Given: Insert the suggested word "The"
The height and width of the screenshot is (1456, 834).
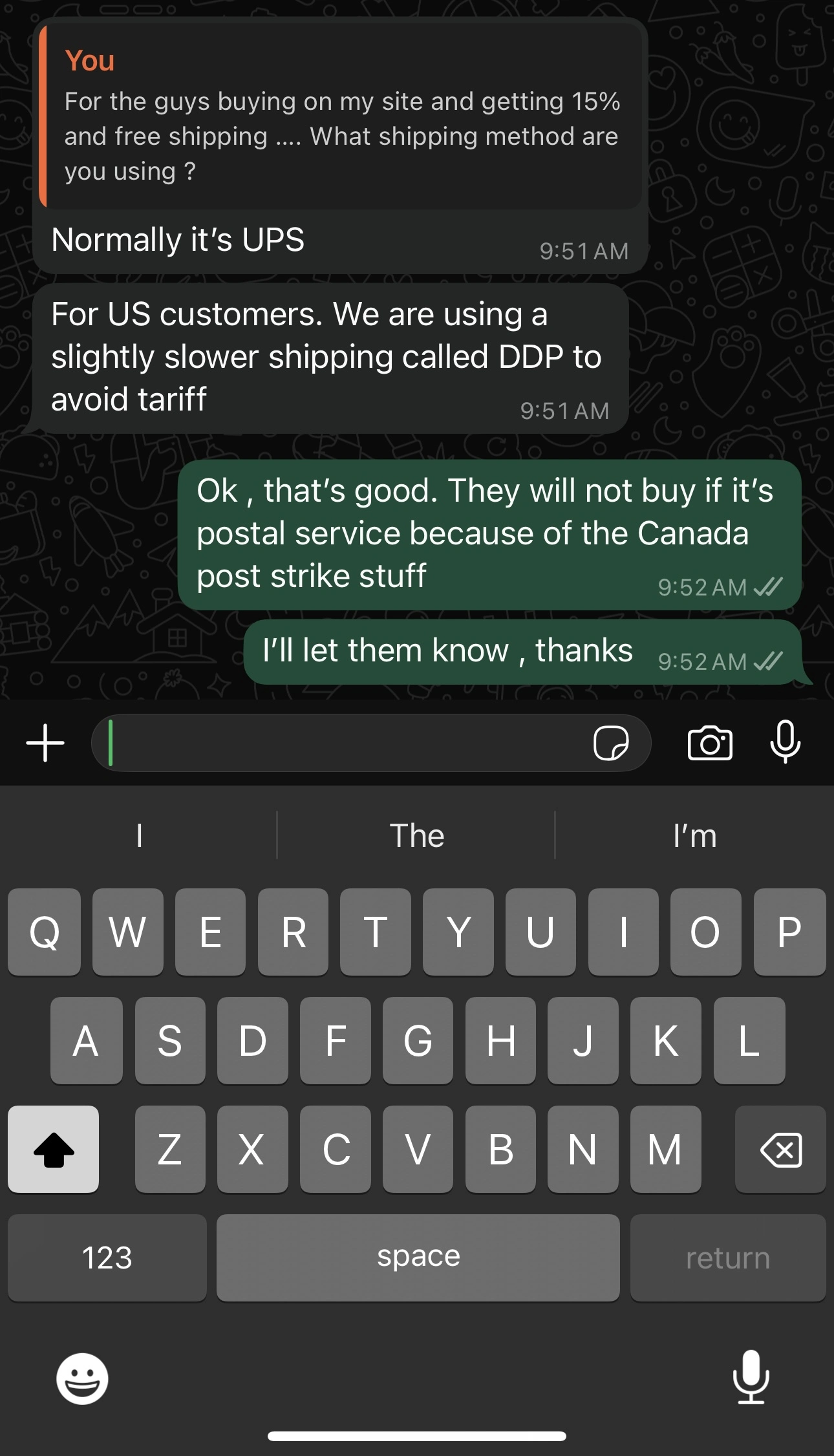Looking at the screenshot, I should click(x=417, y=835).
